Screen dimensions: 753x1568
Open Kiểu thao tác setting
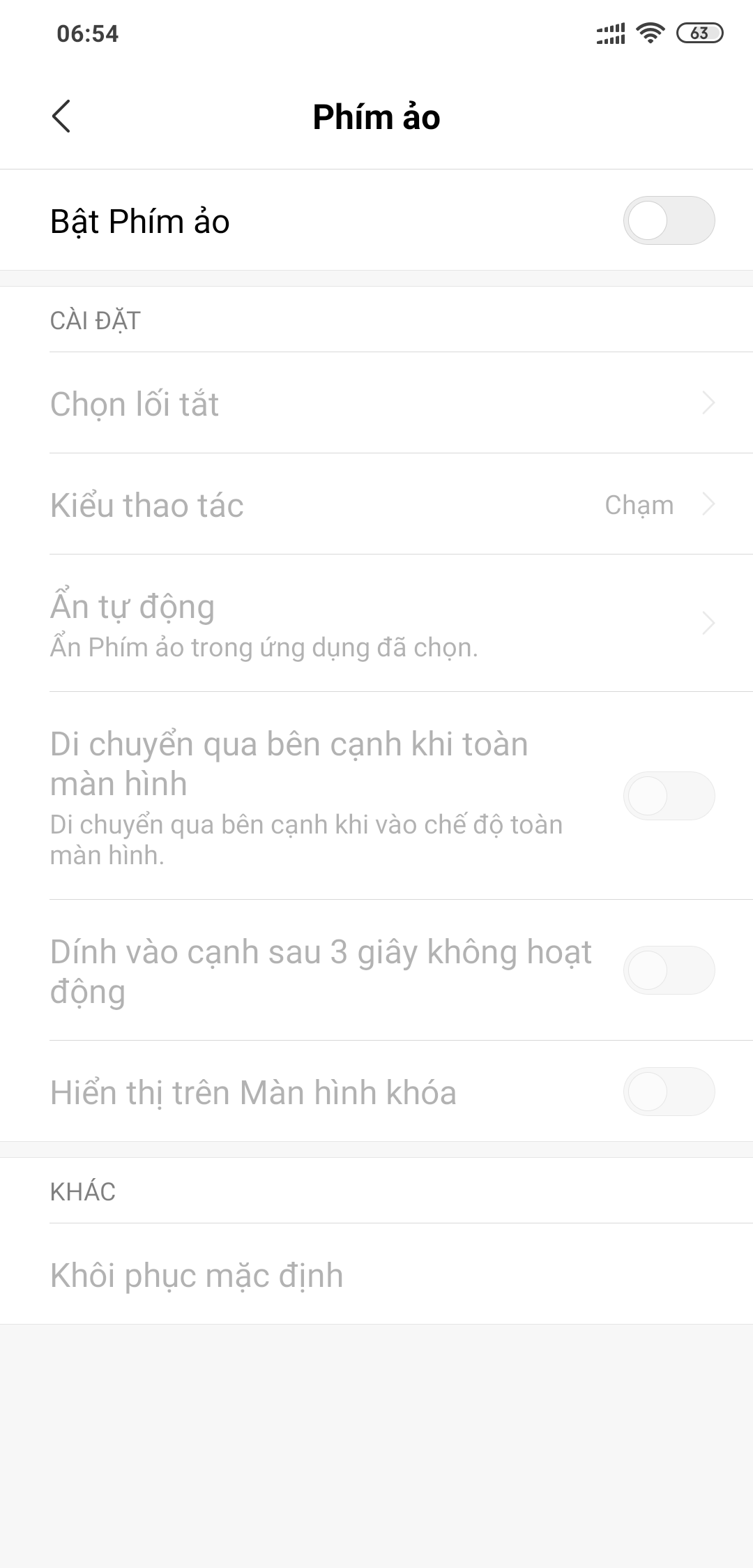(376, 504)
